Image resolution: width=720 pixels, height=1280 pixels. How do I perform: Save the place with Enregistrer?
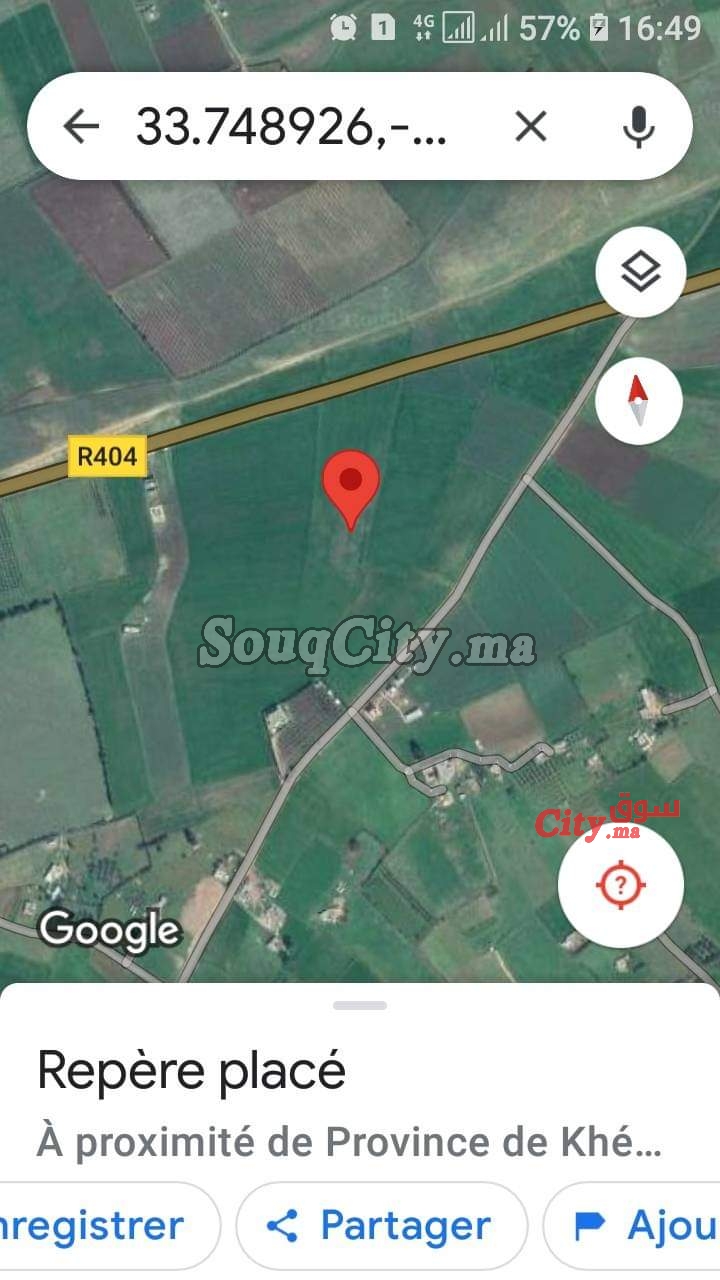click(98, 1226)
